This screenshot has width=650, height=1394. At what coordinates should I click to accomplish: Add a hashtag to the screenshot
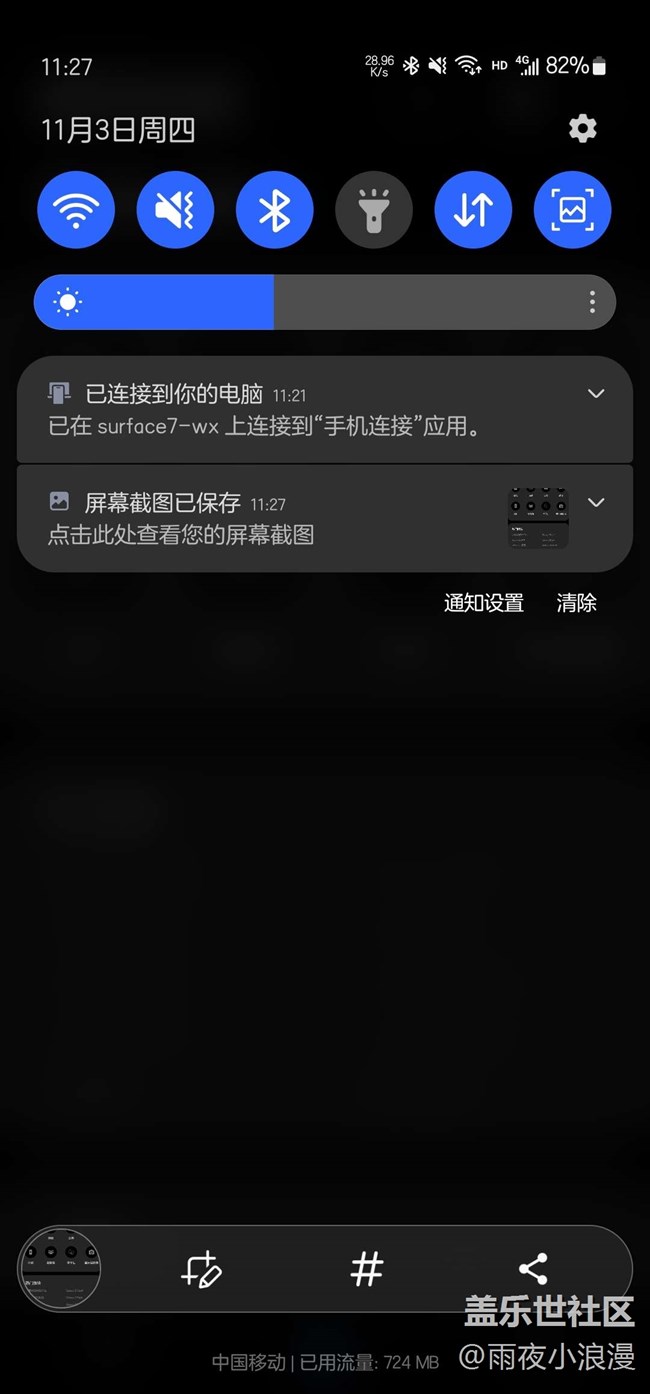click(x=367, y=1270)
